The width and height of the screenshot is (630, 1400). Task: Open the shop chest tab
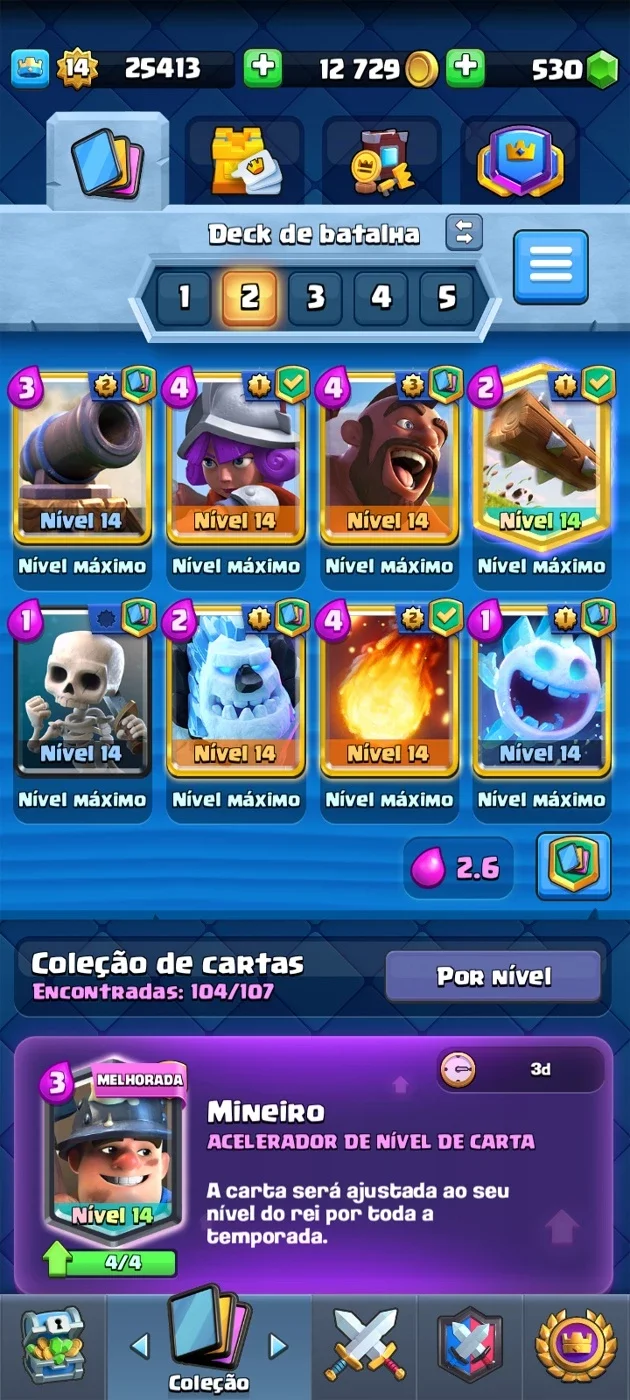(52, 1344)
